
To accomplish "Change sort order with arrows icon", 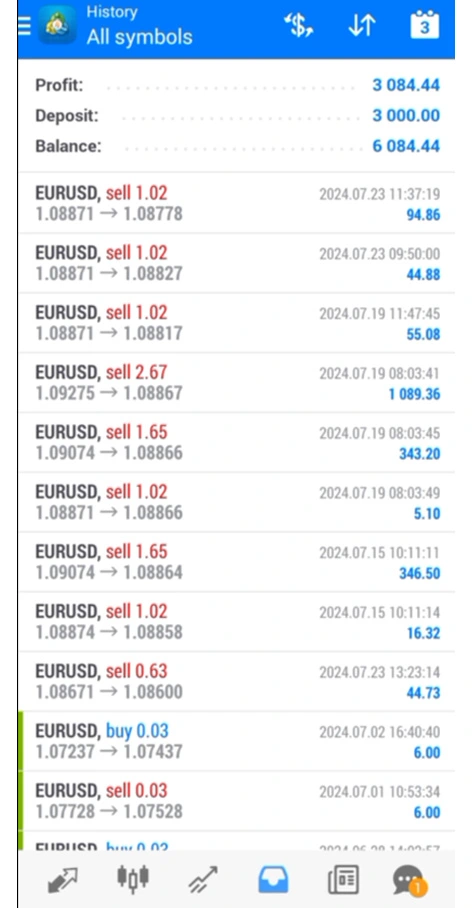I will coord(362,25).
